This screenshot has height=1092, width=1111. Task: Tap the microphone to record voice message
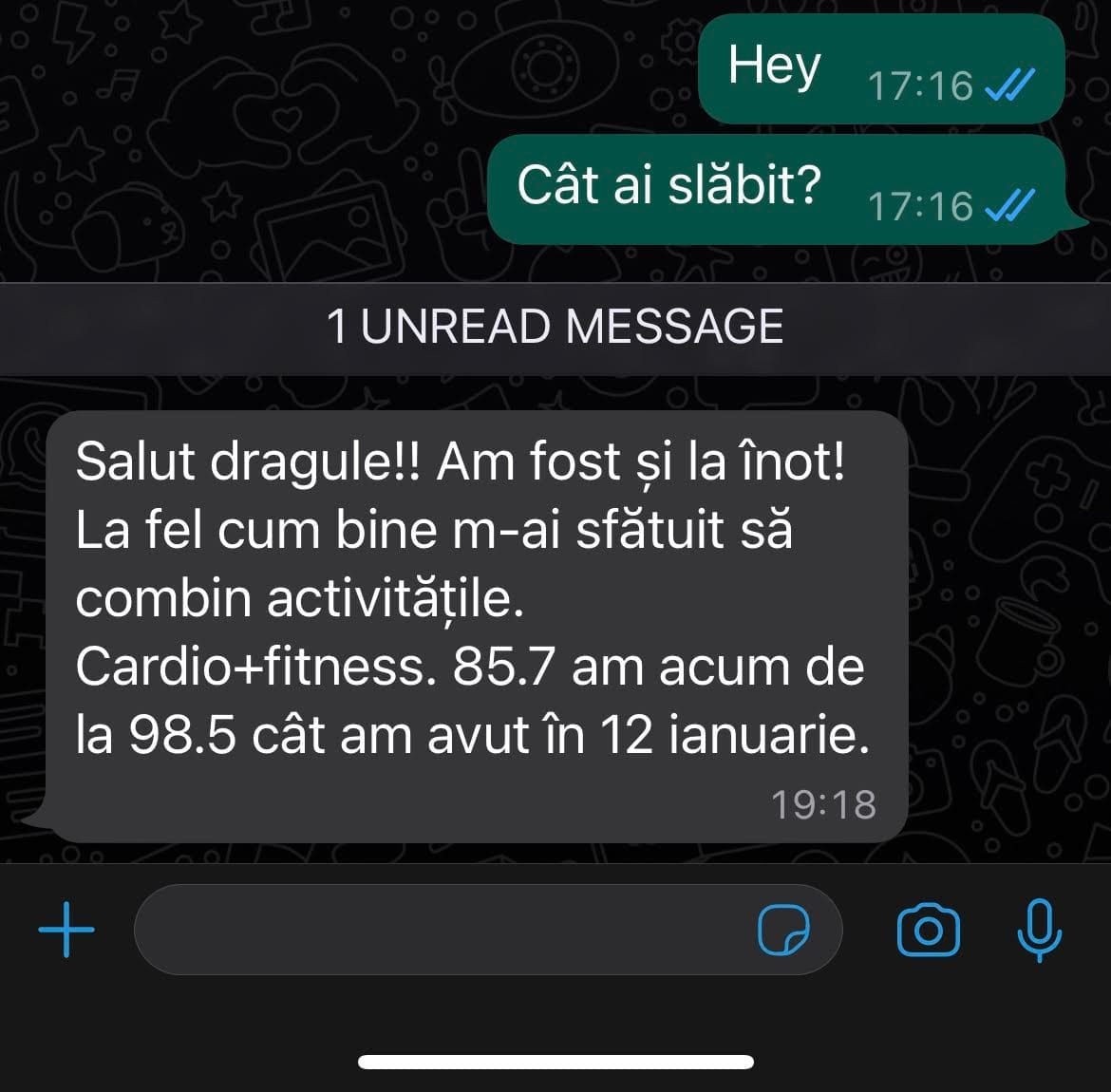(1039, 929)
